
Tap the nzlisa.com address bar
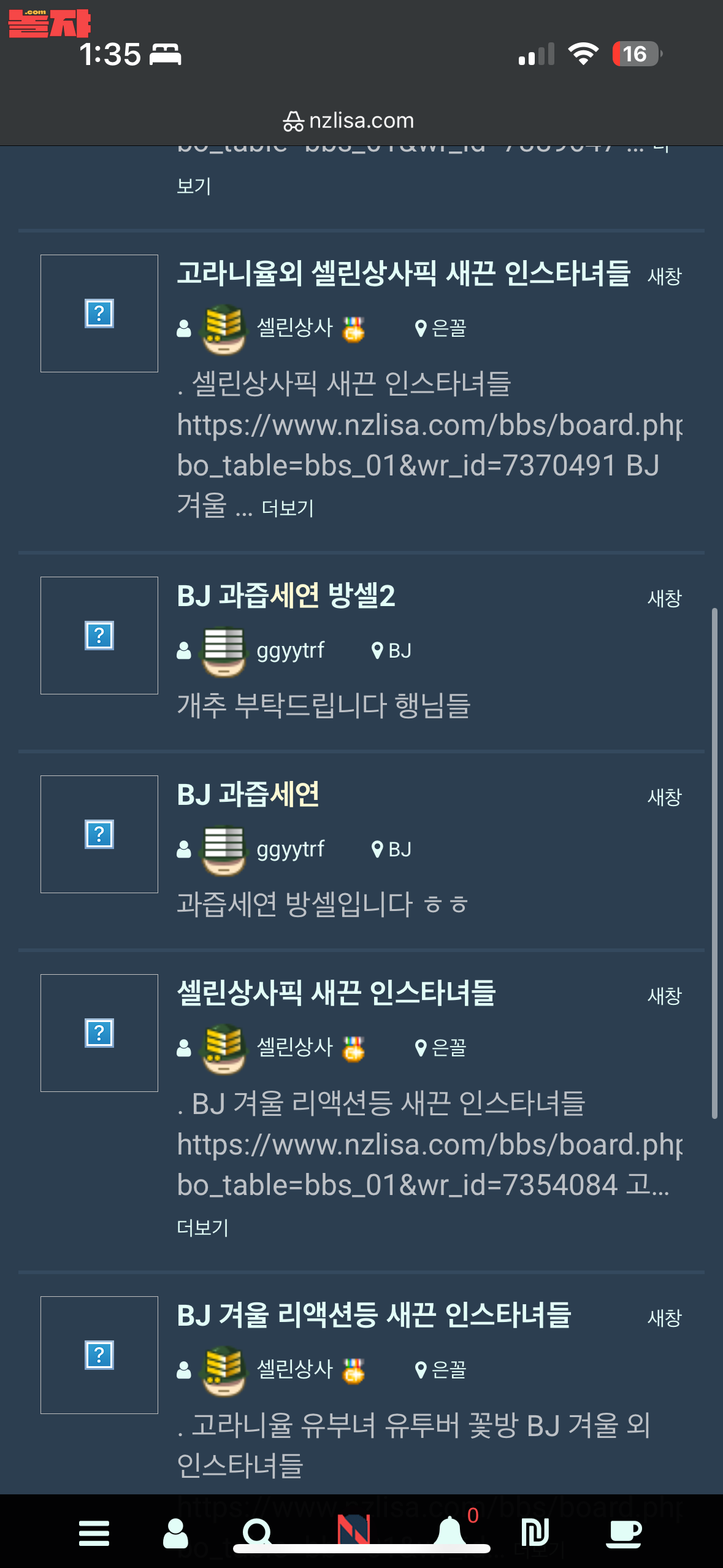348,121
